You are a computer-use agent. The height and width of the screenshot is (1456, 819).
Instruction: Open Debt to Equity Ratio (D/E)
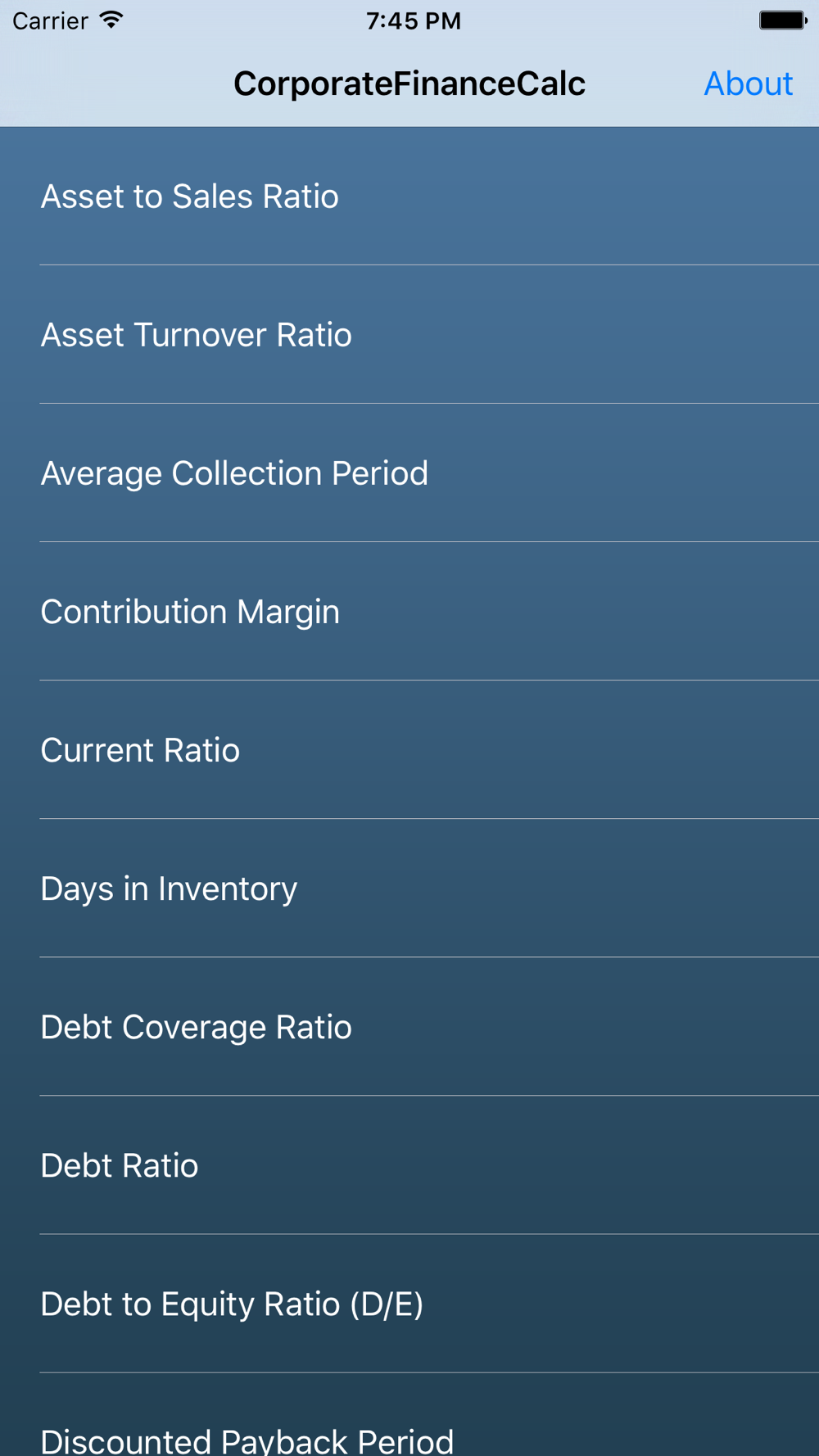[232, 1304]
